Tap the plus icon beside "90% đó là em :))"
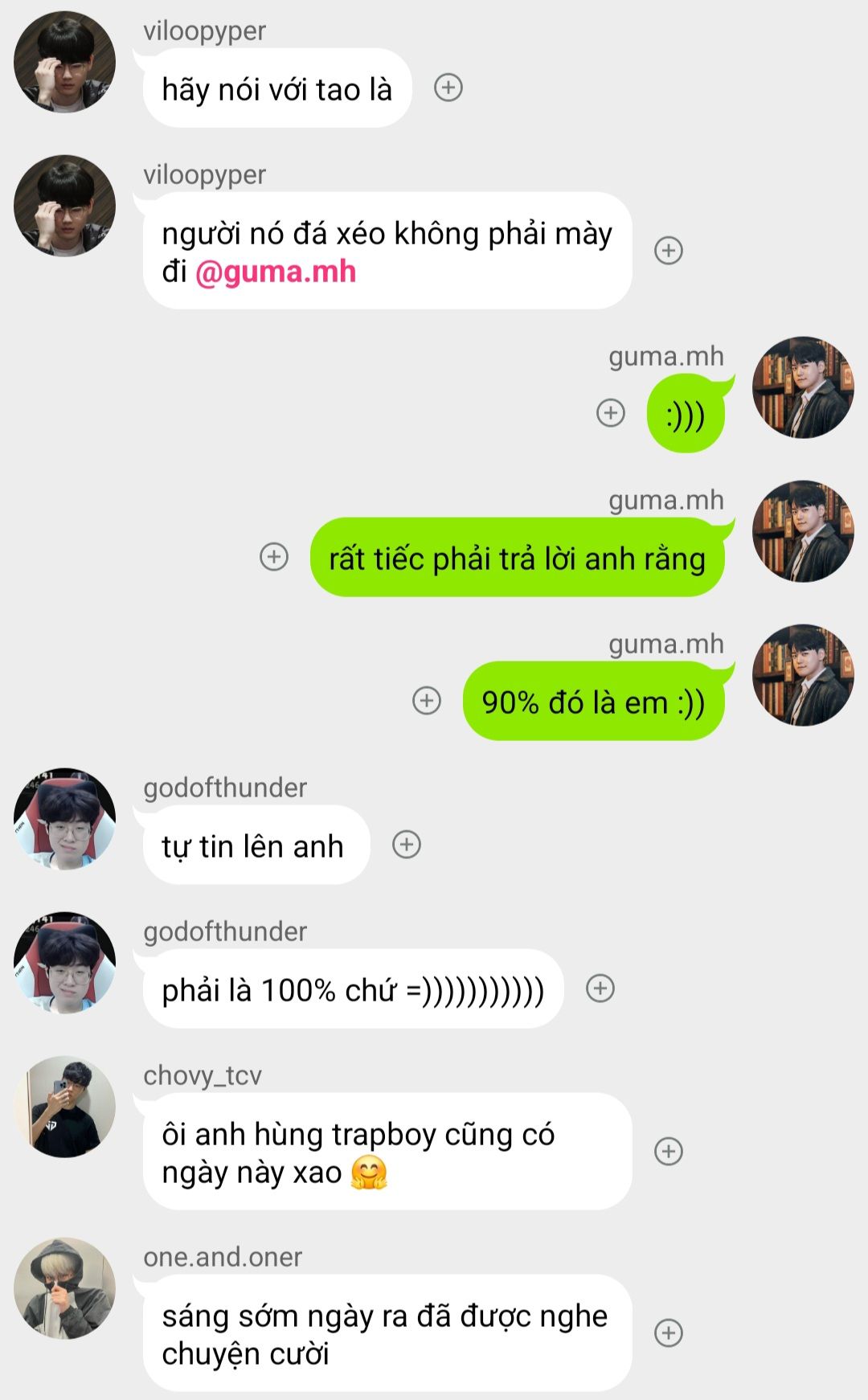868x1400 pixels. click(x=427, y=701)
